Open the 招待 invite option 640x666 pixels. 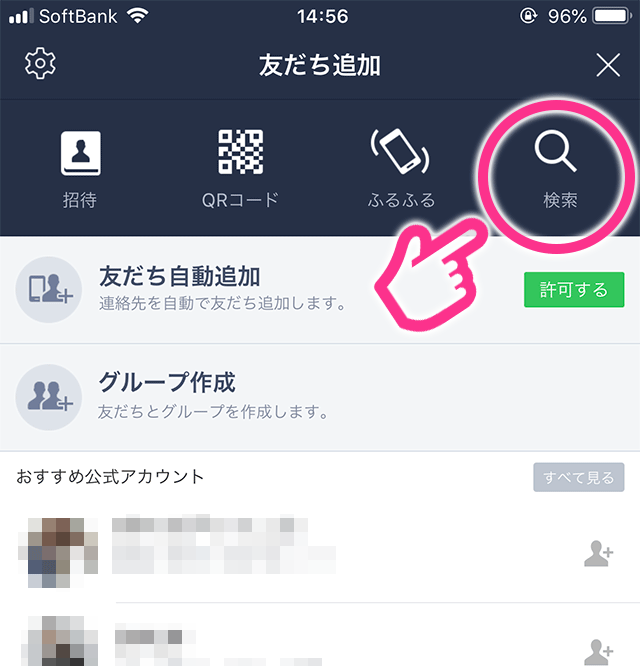click(x=80, y=168)
